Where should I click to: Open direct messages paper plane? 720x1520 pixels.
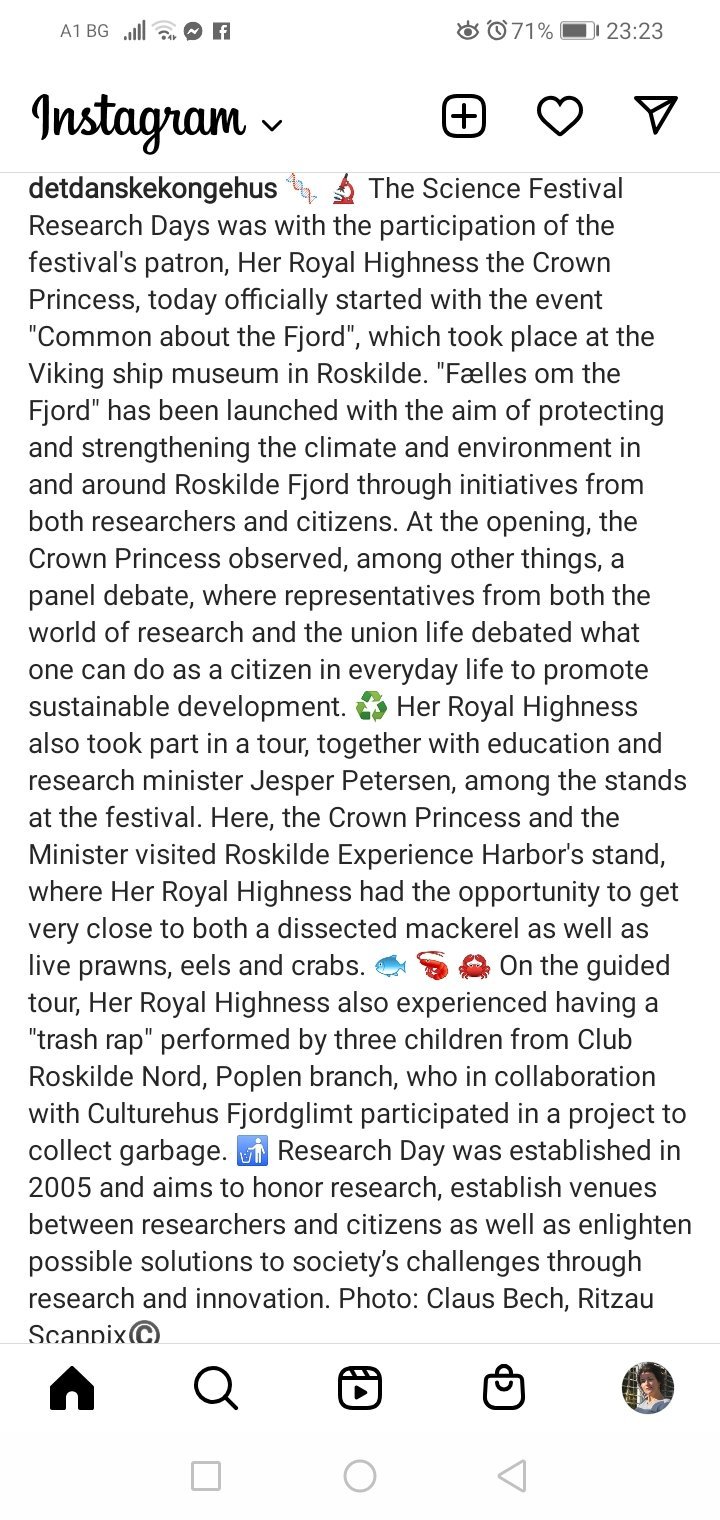[656, 116]
